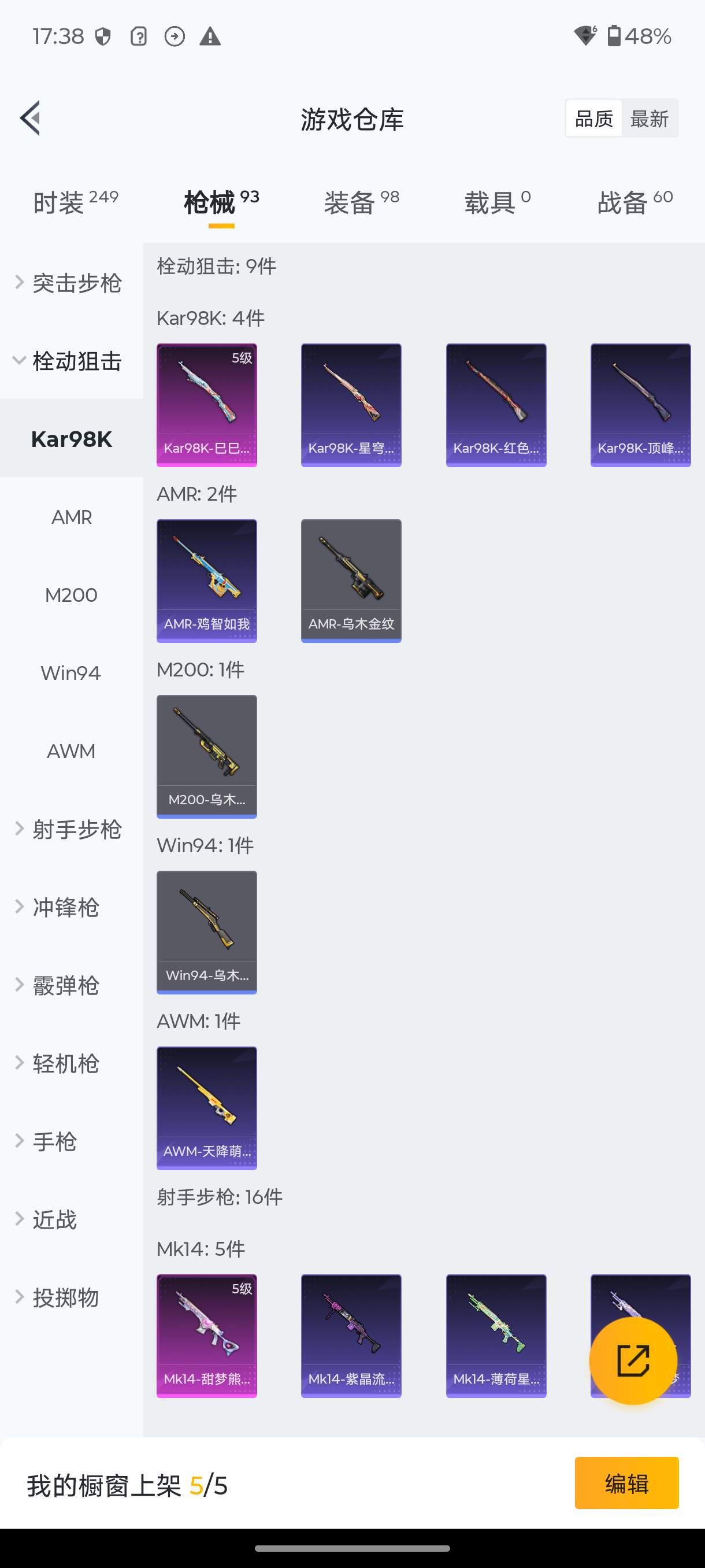Viewport: 705px width, 1568px height.
Task: Collapse the 栓动狙击 category
Action: 71,361
